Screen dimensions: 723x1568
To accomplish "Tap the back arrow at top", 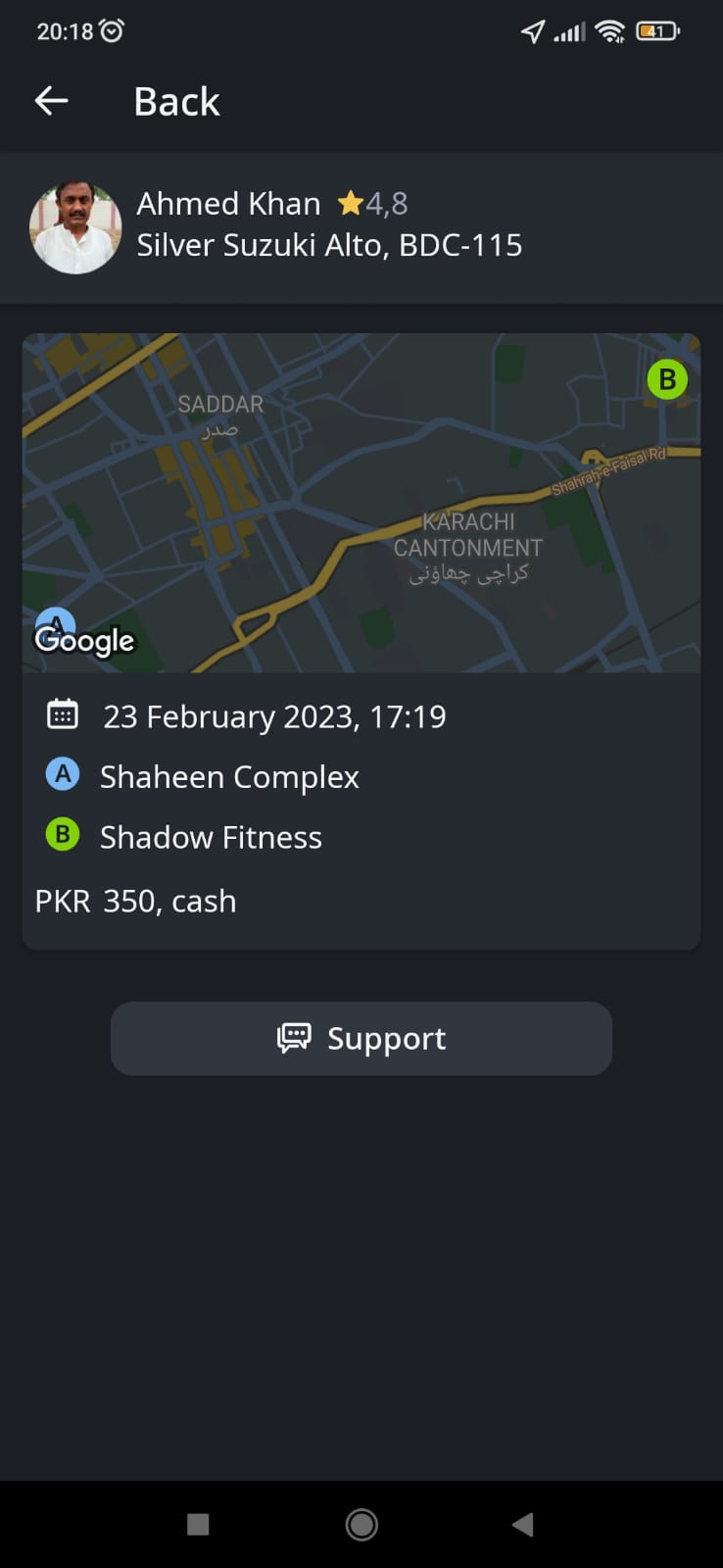I will tap(51, 100).
